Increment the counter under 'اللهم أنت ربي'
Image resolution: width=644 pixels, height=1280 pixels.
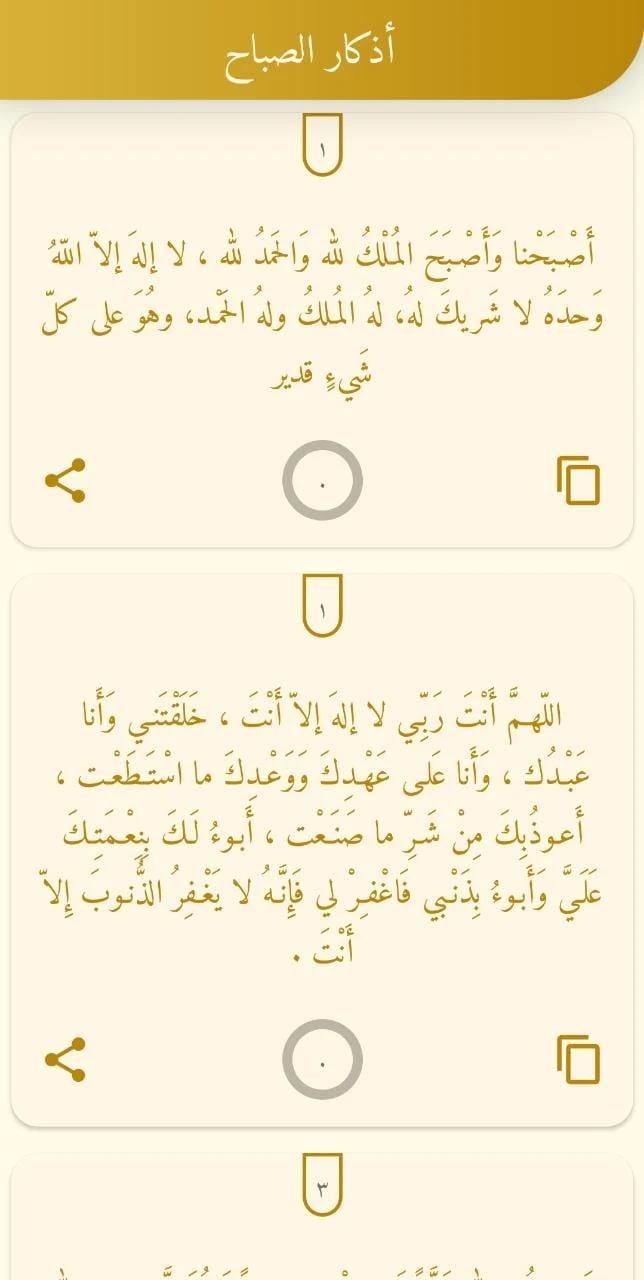322,1059
